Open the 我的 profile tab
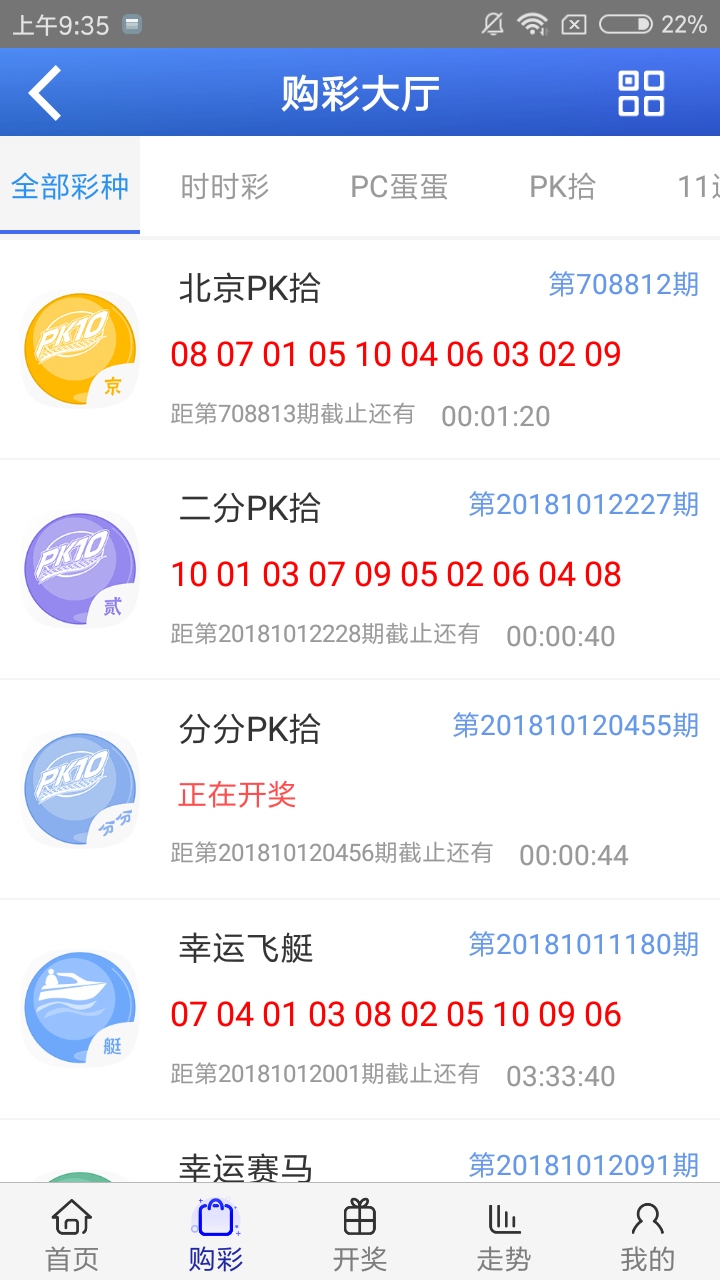 [648, 1236]
